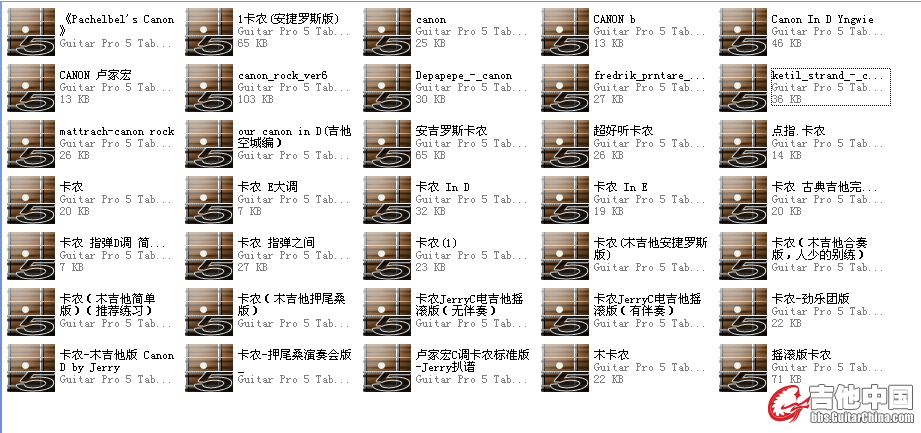Viewport: 921px width, 433px height.
Task: Open the 安吉罗斯卡农 file
Action: click(387, 144)
